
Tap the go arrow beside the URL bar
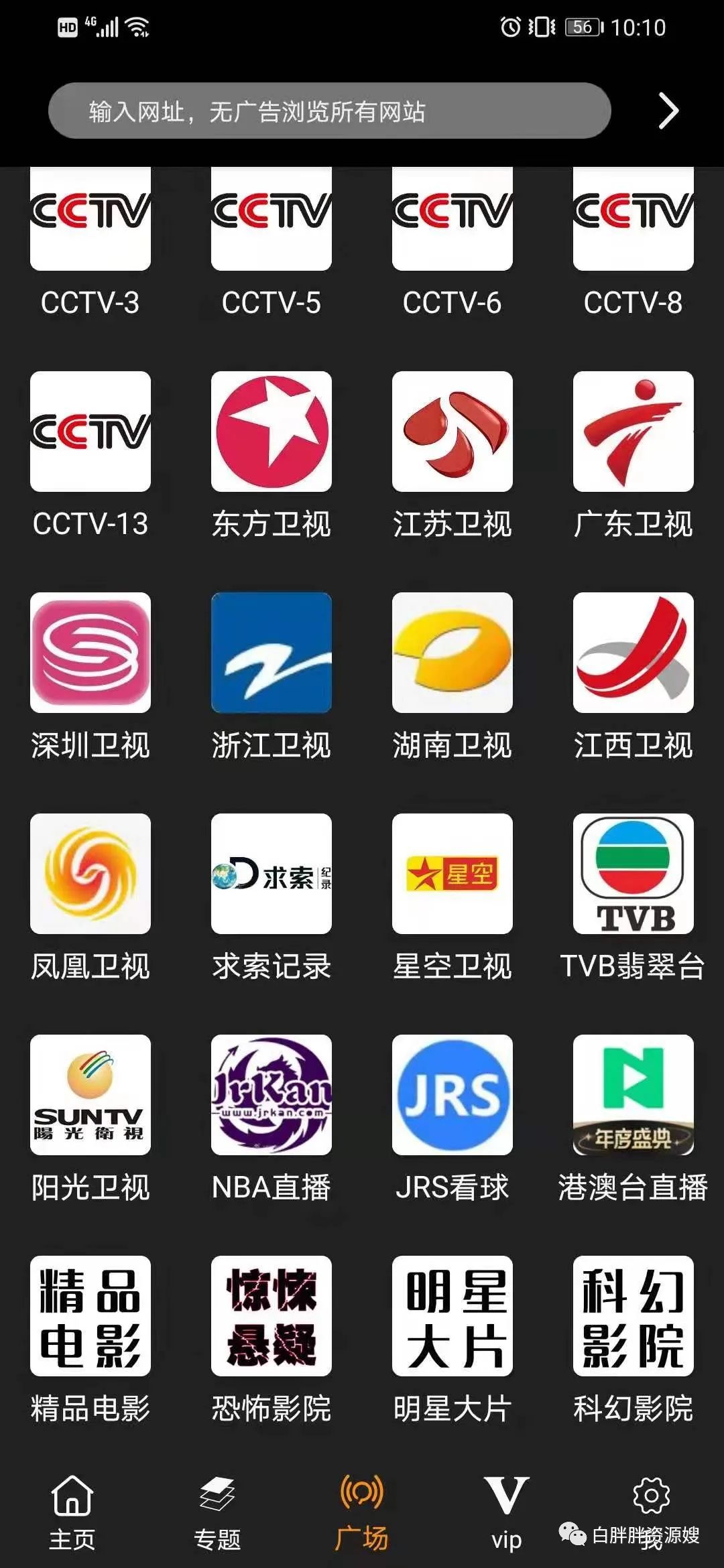[x=668, y=111]
